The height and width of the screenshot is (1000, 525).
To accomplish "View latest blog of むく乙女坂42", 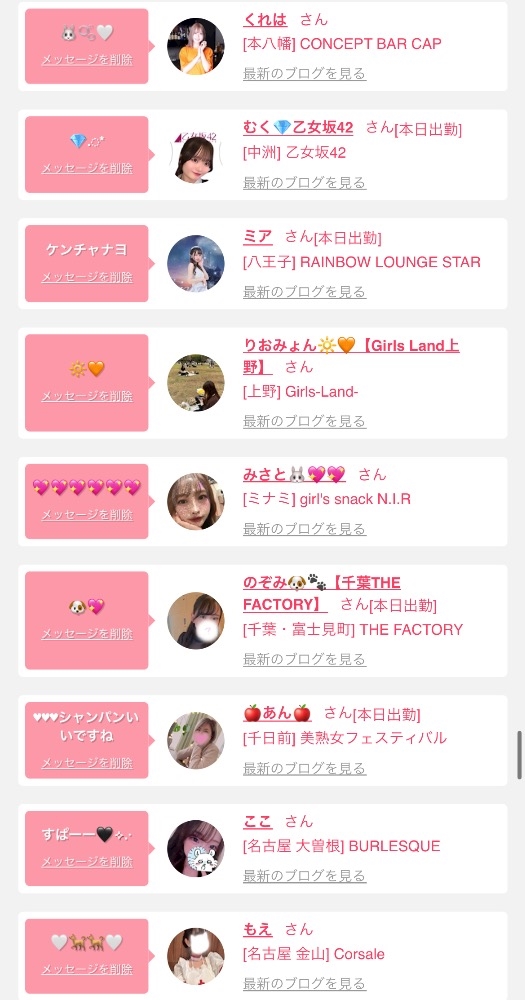I will (x=304, y=183).
